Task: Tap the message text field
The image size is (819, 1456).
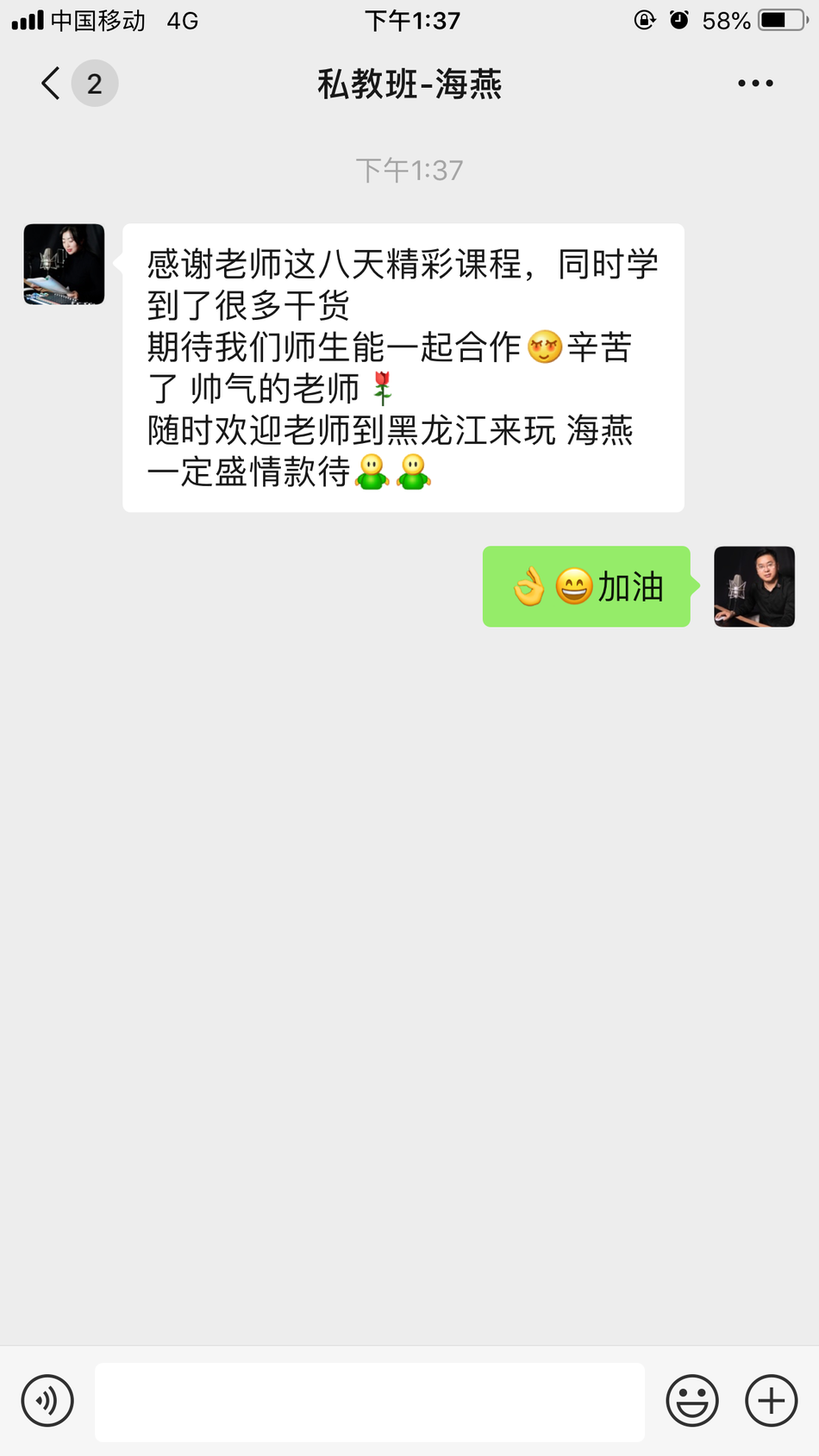Action: coord(369,1402)
